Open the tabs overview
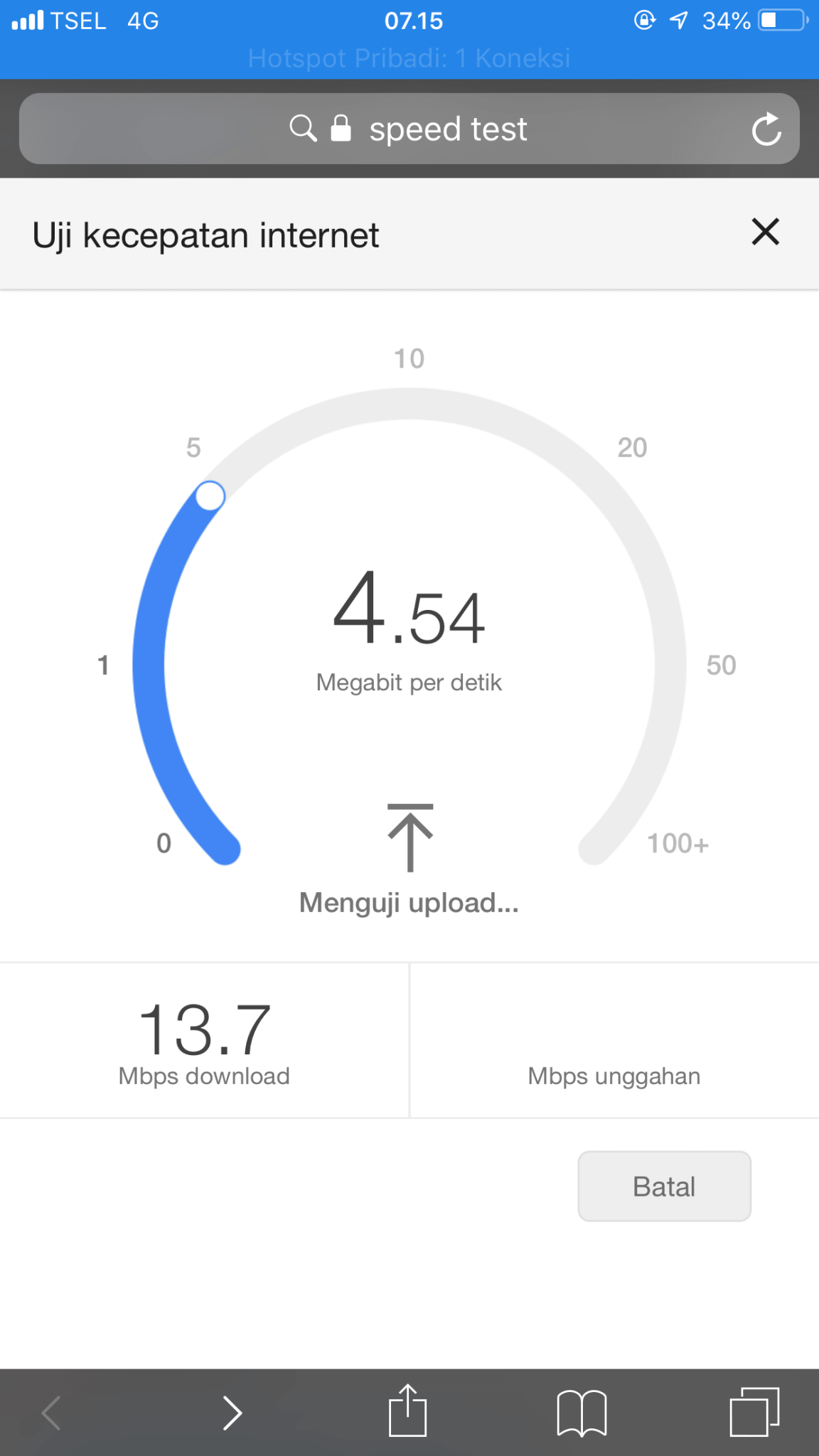The width and height of the screenshot is (819, 1456). pos(754,1412)
